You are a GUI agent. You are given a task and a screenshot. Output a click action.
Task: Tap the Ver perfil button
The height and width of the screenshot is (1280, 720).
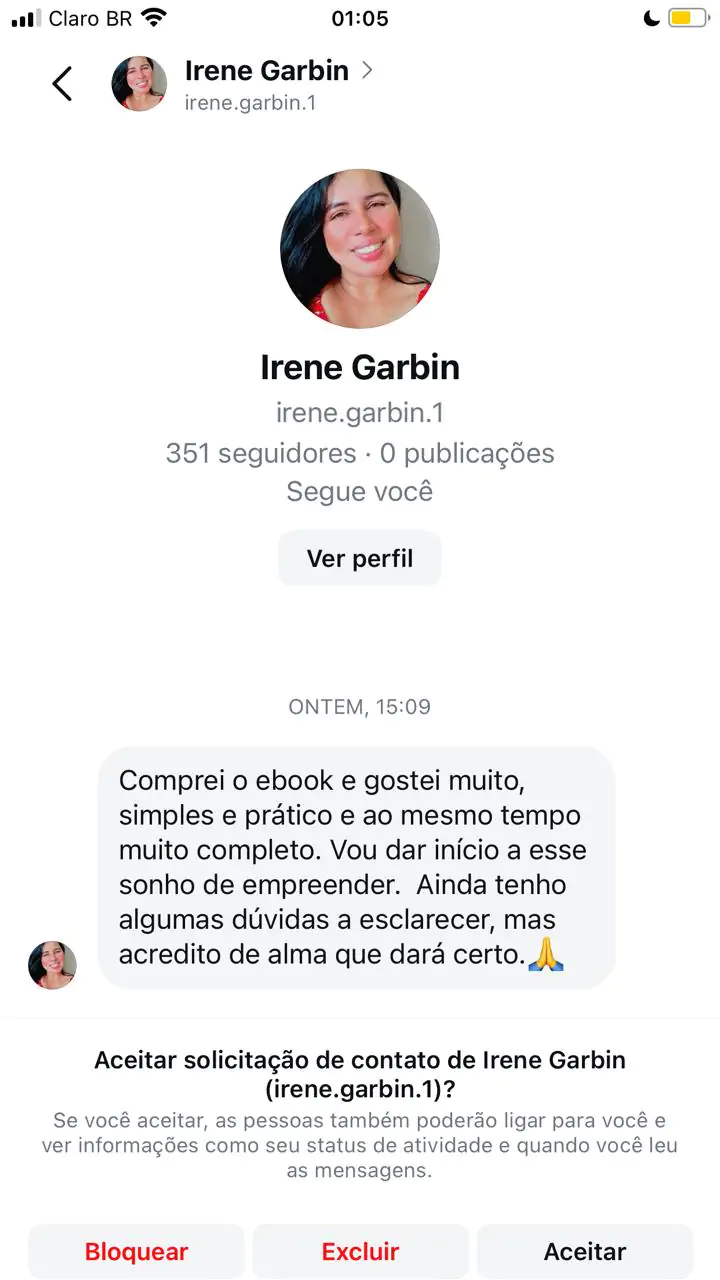(x=360, y=558)
